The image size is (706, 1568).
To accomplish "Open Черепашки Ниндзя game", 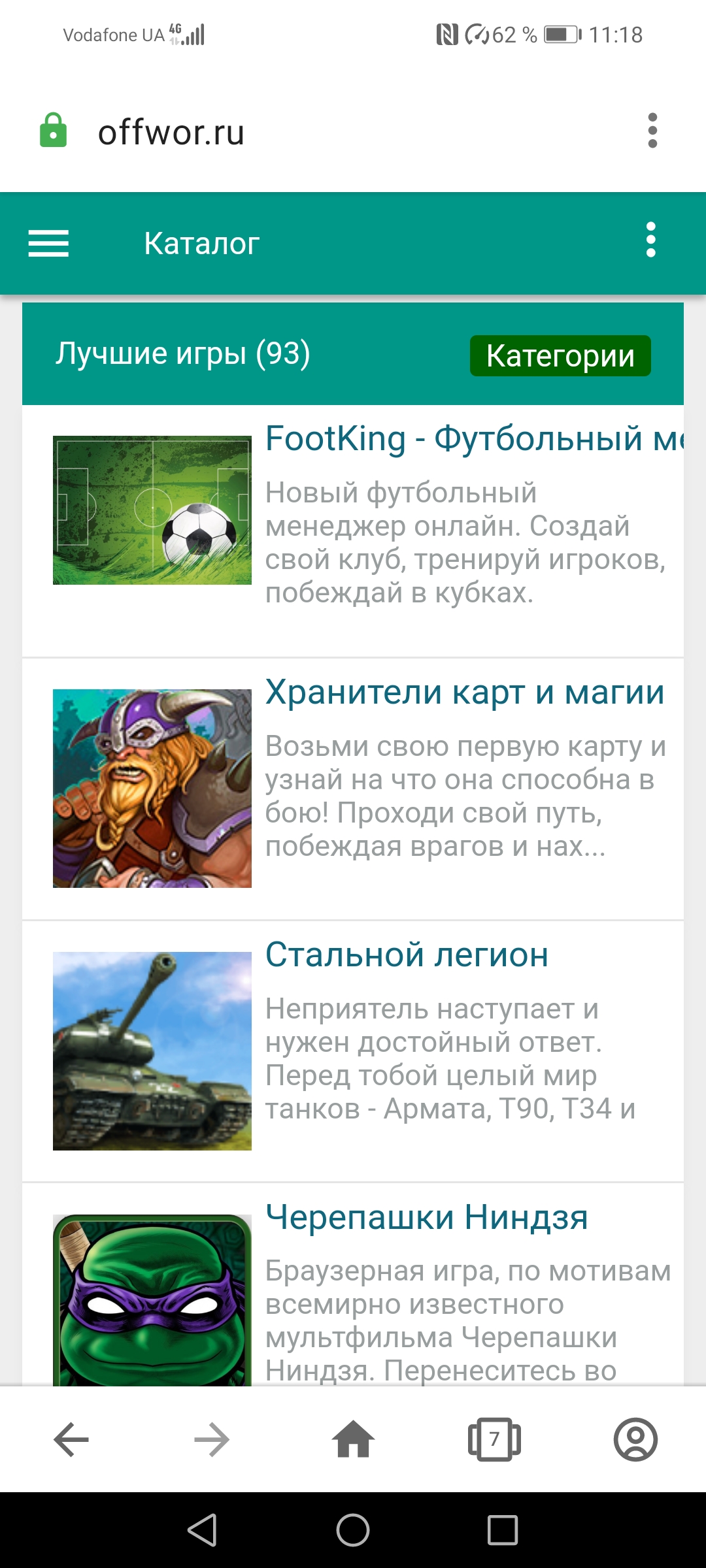I will pos(427,1217).
